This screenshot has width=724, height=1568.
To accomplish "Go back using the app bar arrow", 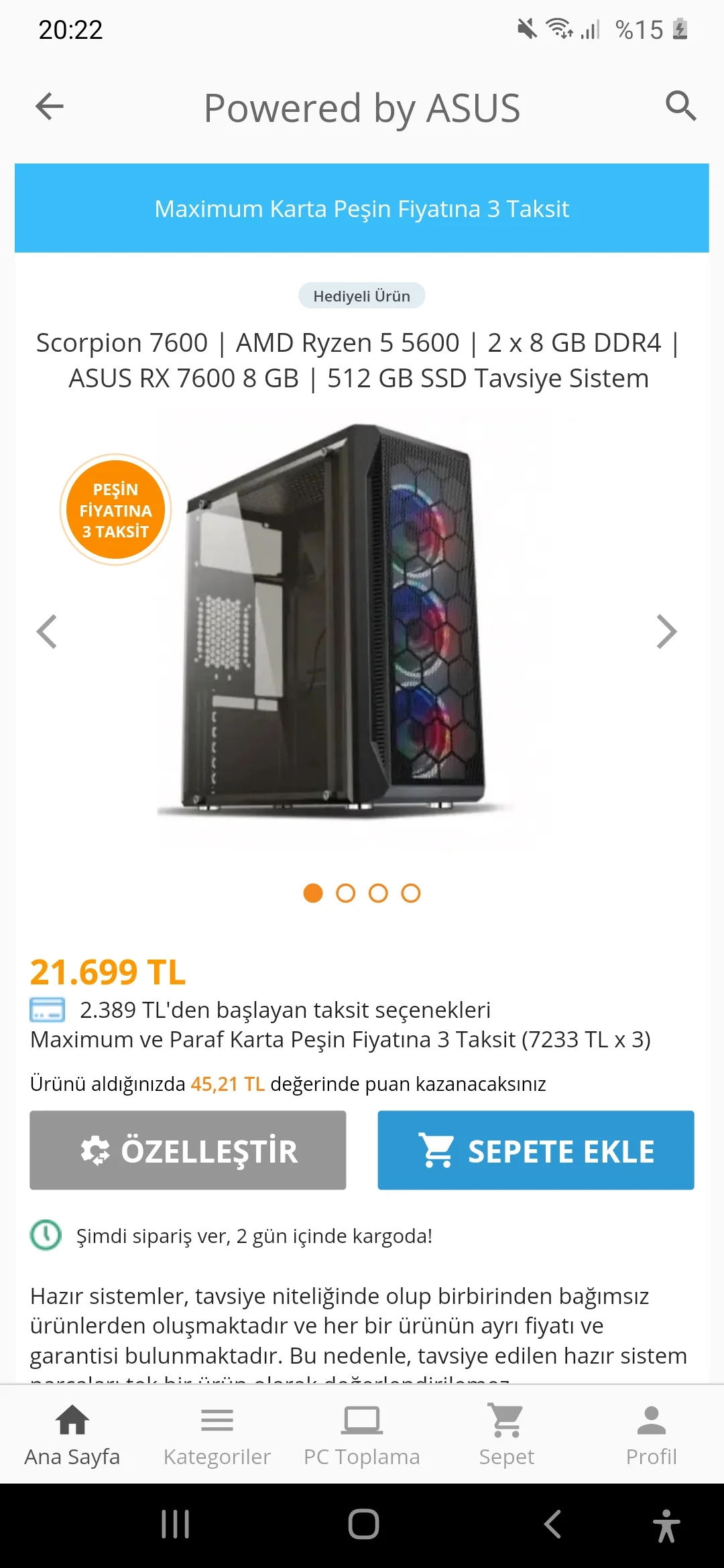I will tap(50, 107).
